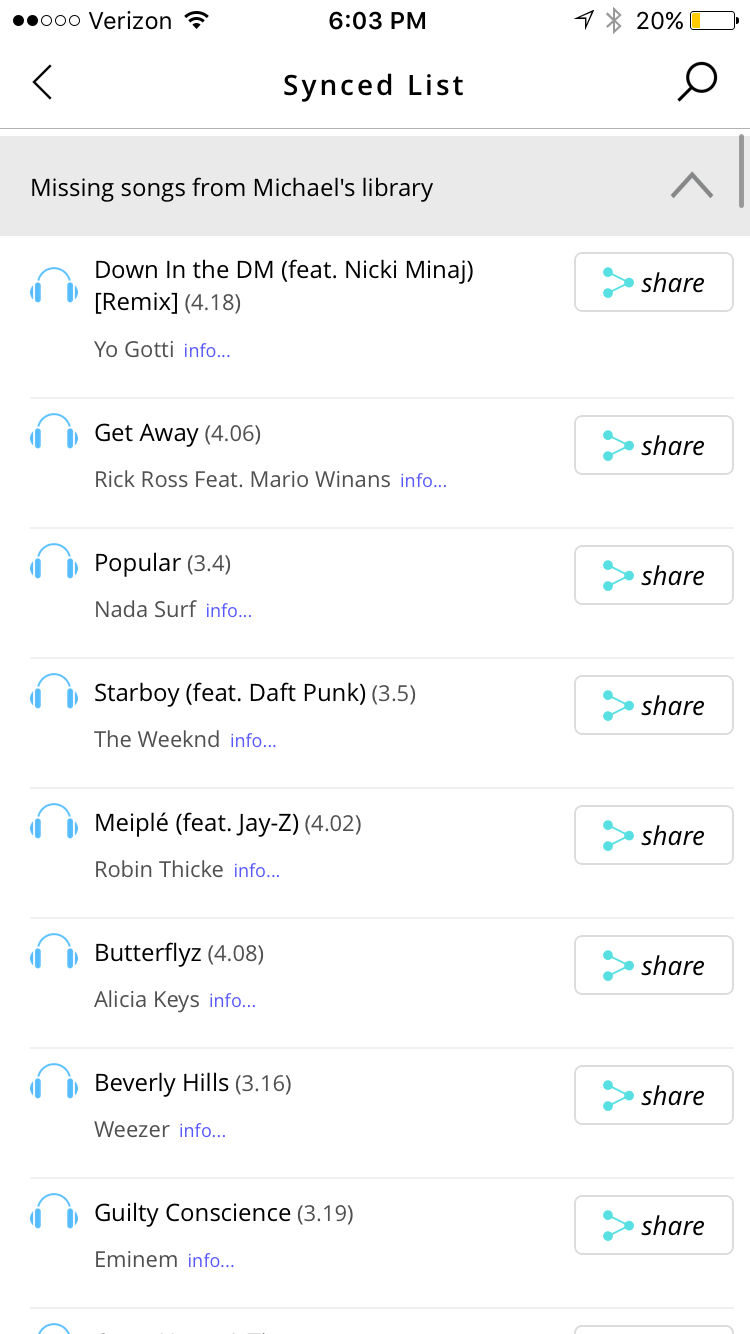Open Eminem info link
This screenshot has width=750, height=1334.
(x=211, y=1261)
